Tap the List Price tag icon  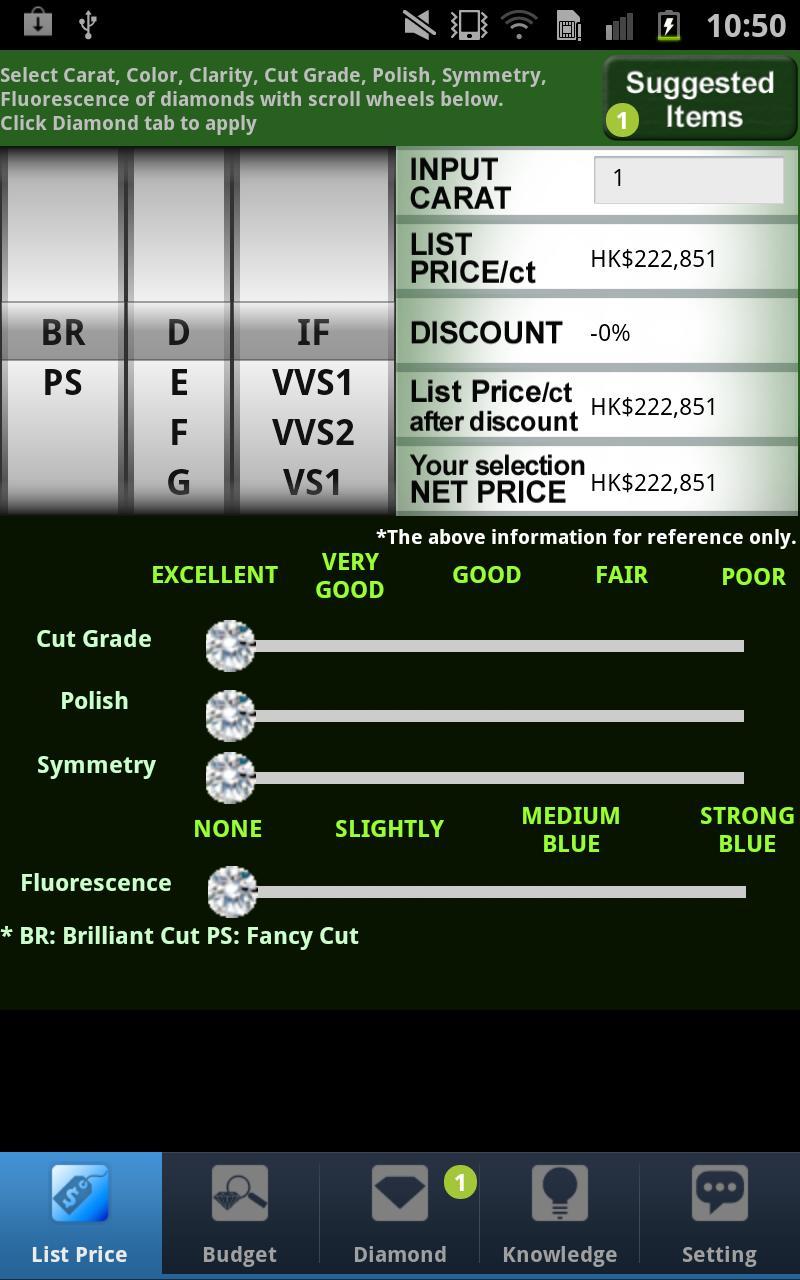79,1192
